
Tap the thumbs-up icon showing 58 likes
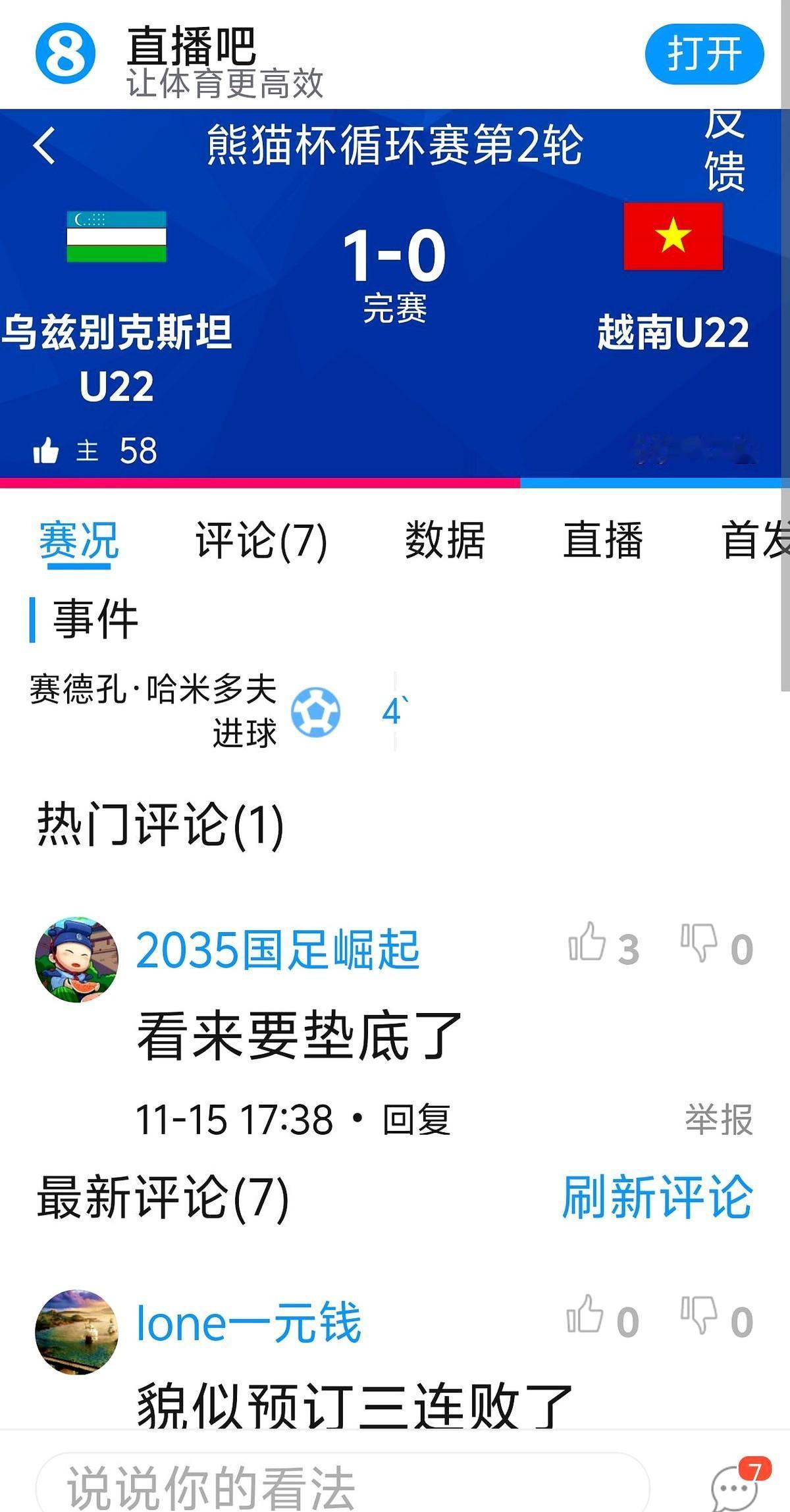pos(46,450)
